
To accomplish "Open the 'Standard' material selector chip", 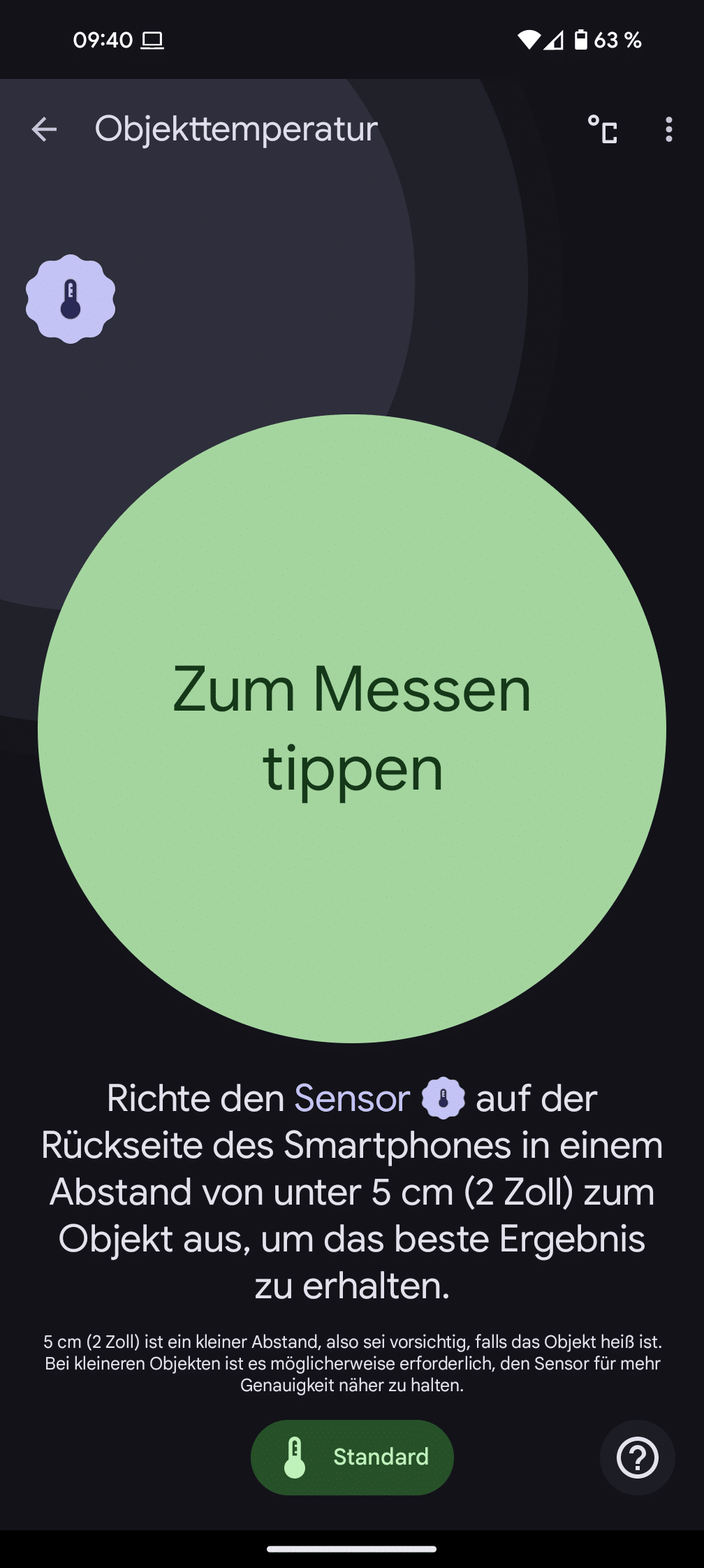I will tap(352, 1457).
